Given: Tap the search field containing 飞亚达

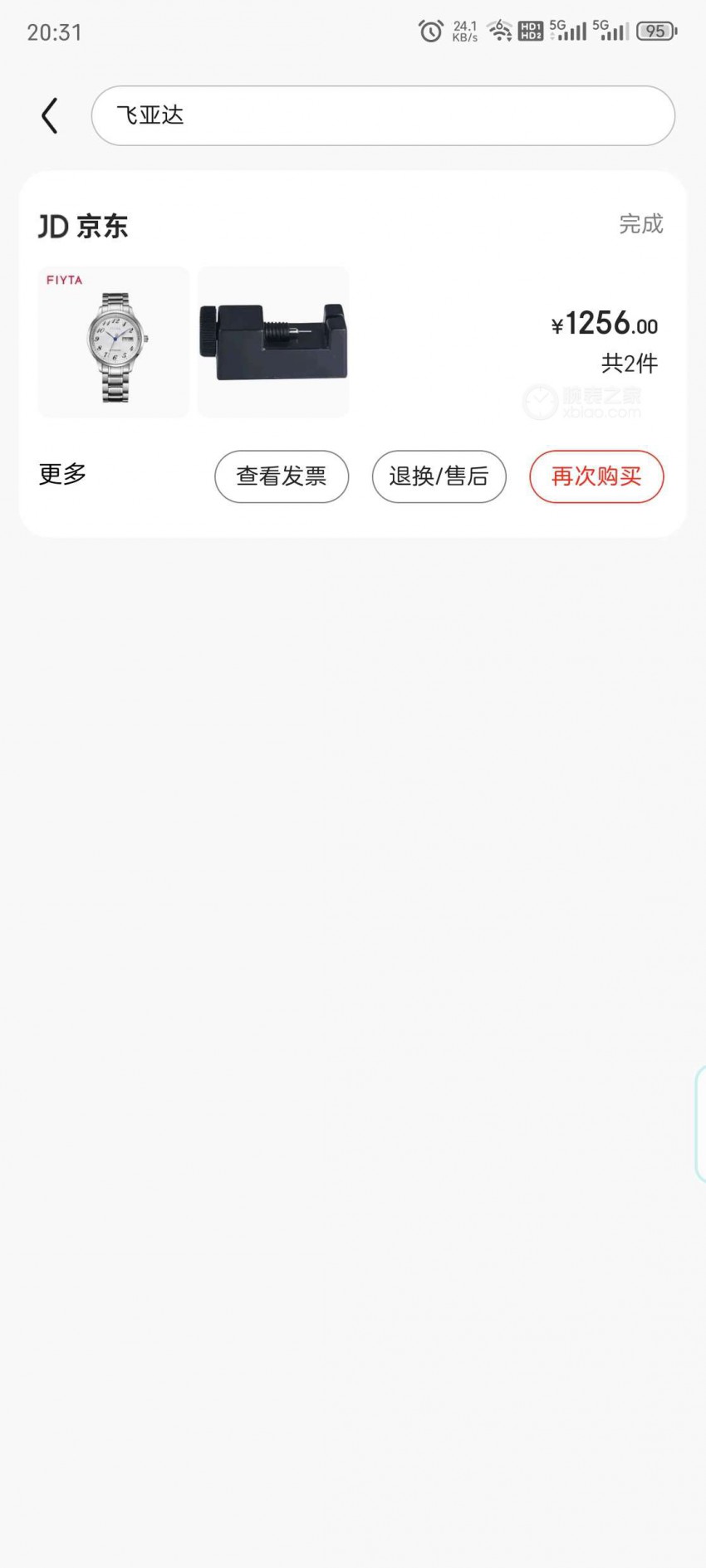Looking at the screenshot, I should click(383, 115).
